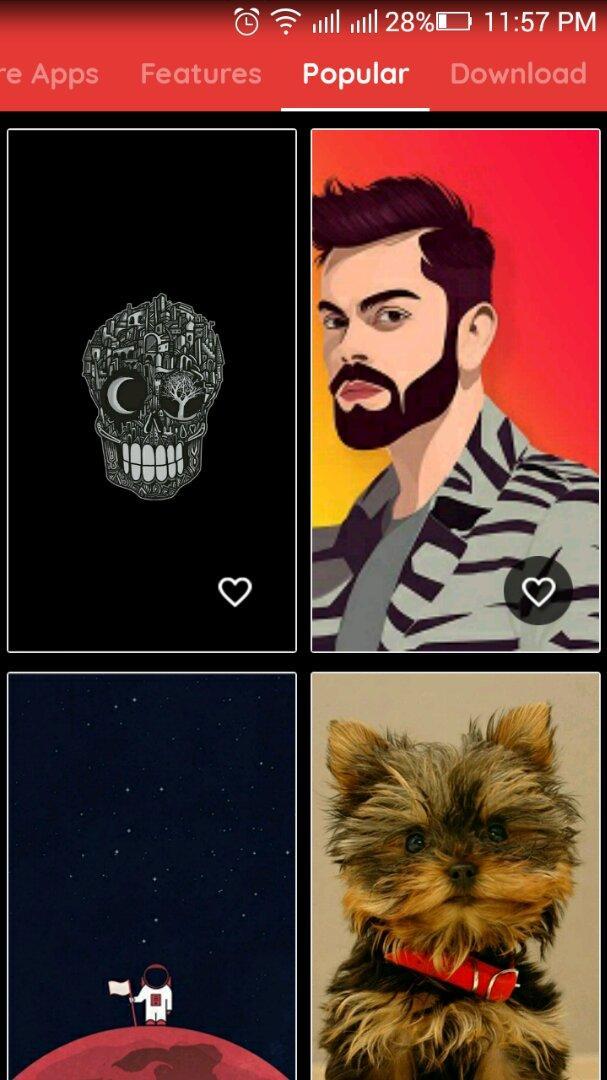The width and height of the screenshot is (607, 1080).
Task: Open the astronaut on red planet wallpaper
Action: click(152, 875)
